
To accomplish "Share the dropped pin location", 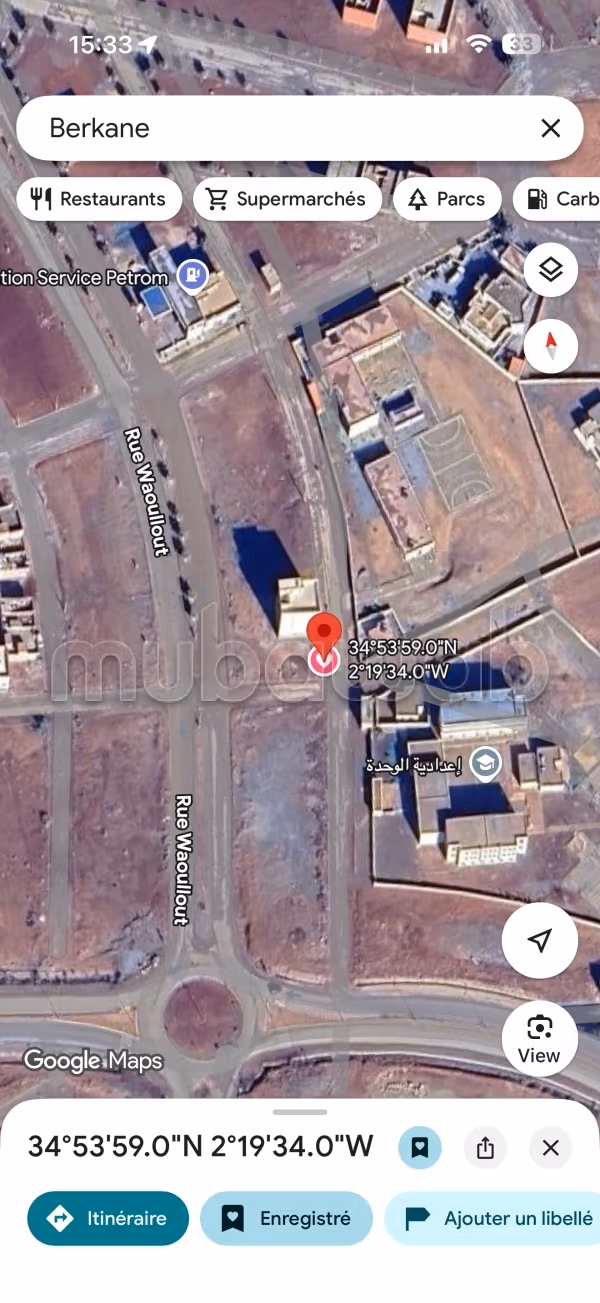I will coord(485,1147).
